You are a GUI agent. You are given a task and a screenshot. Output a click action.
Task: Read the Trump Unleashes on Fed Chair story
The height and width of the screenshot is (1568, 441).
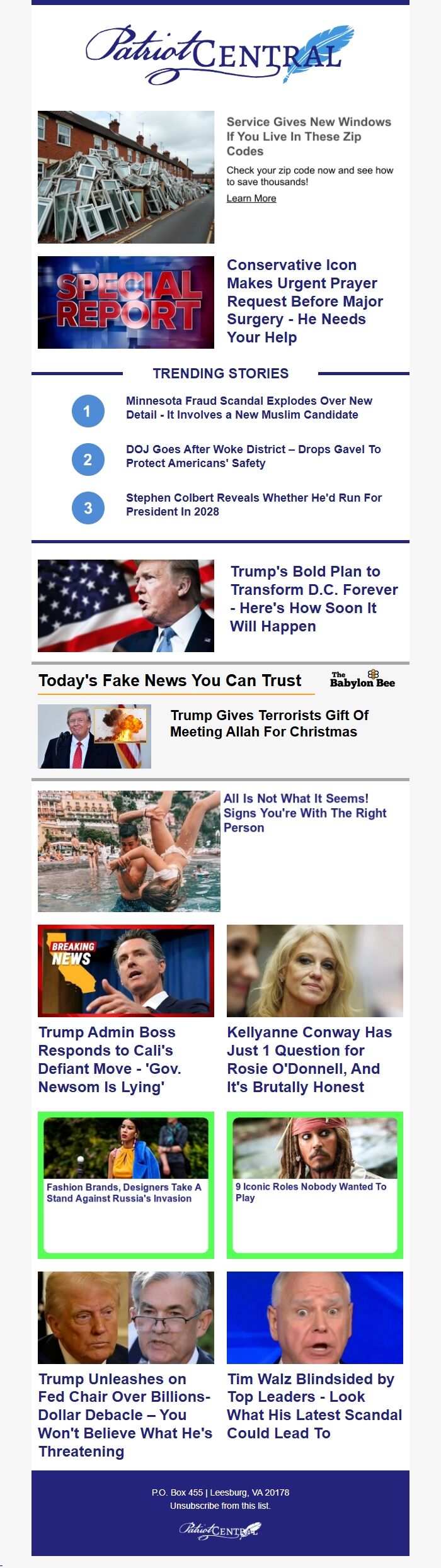click(x=125, y=1414)
